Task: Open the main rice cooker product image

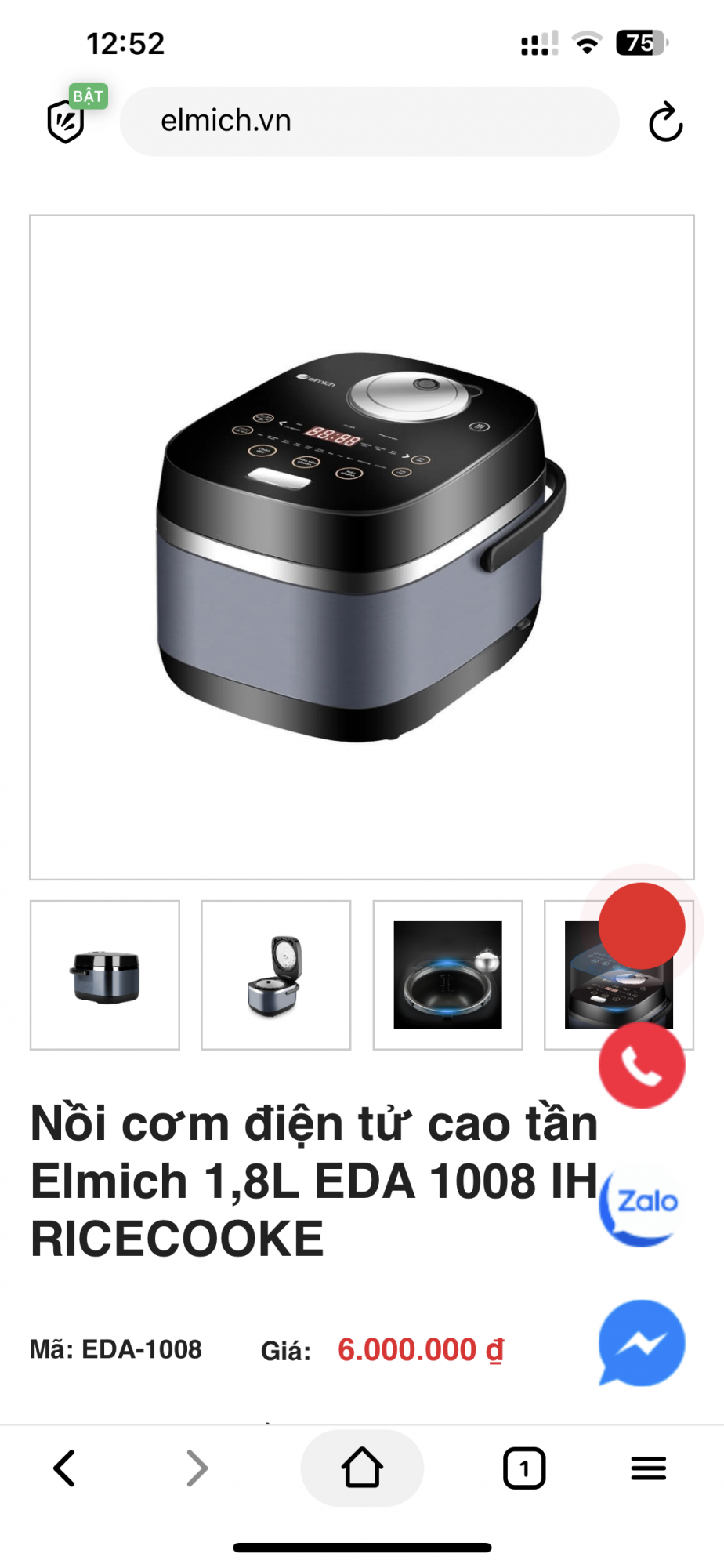Action: click(361, 546)
